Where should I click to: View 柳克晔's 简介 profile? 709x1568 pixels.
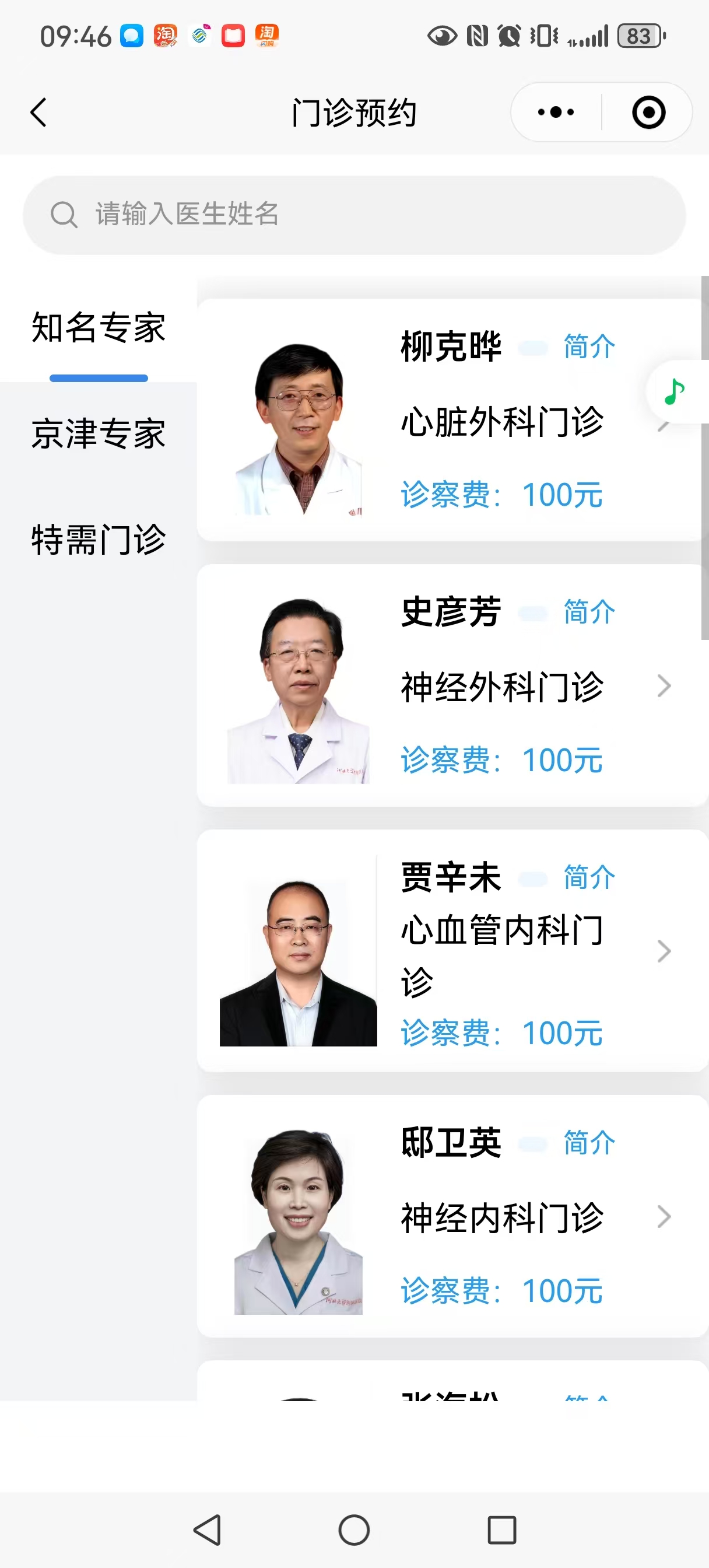(588, 347)
